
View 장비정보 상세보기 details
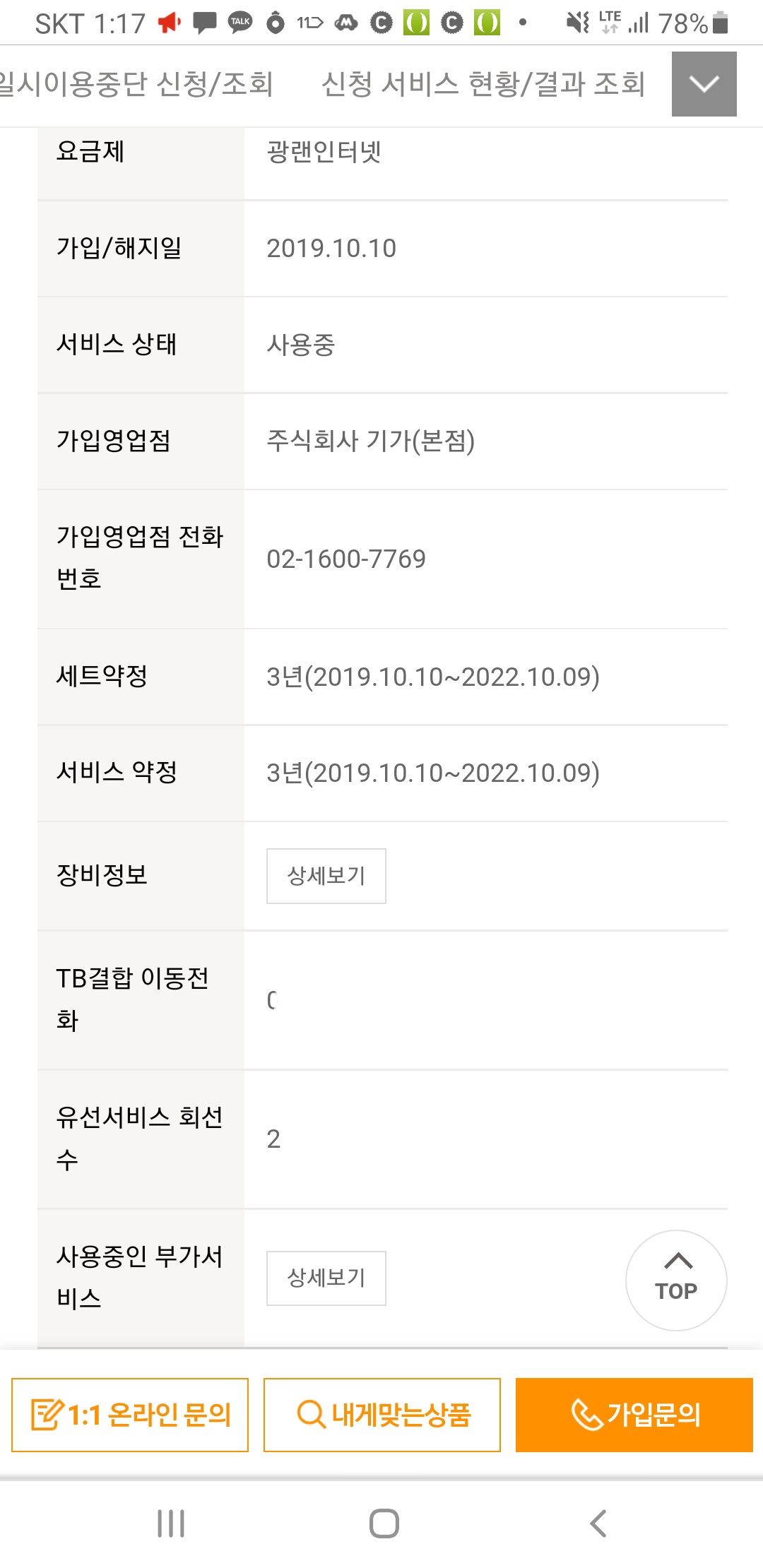pyautogui.click(x=326, y=876)
